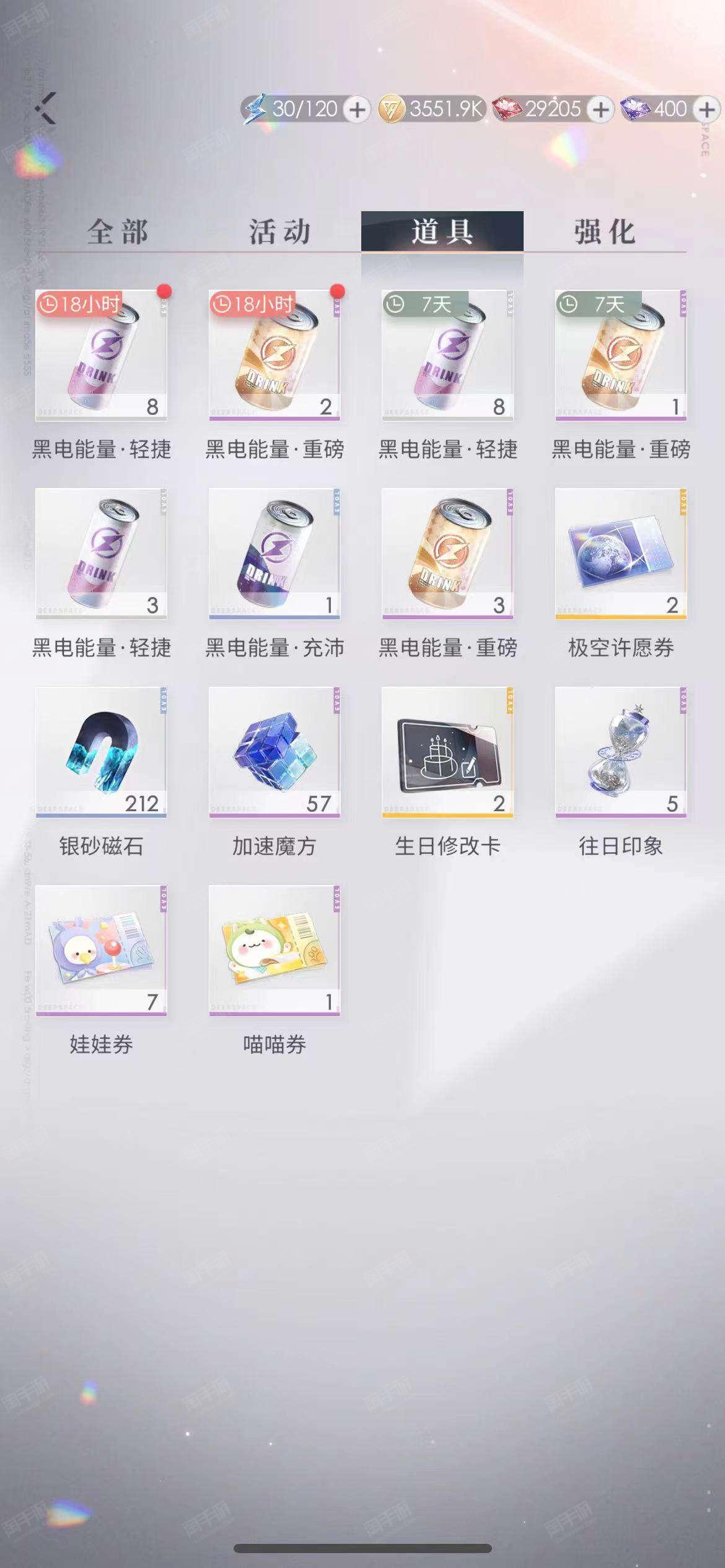725x1568 pixels.
Task: Select the 娃娃券 ticket
Action: point(101,951)
